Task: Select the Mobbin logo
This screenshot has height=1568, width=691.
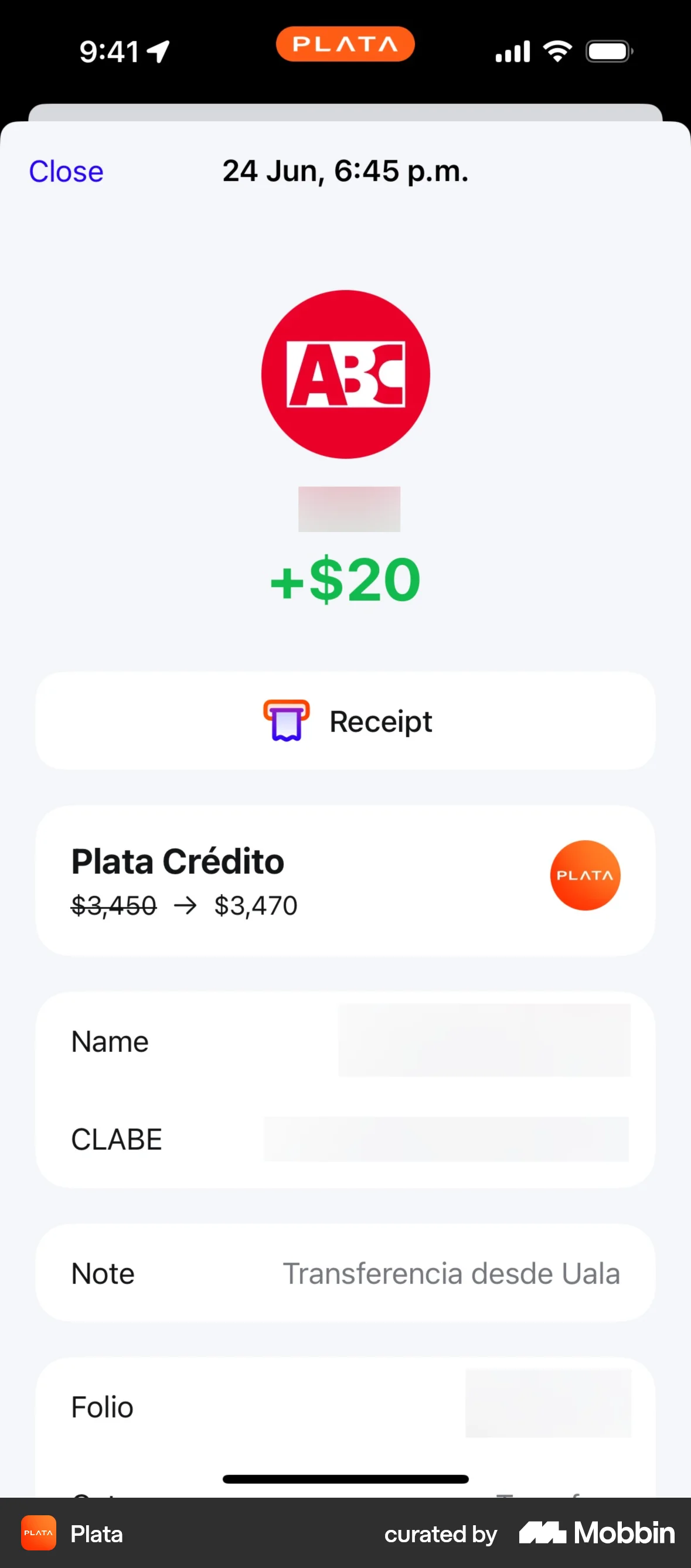Action: coord(595,1534)
